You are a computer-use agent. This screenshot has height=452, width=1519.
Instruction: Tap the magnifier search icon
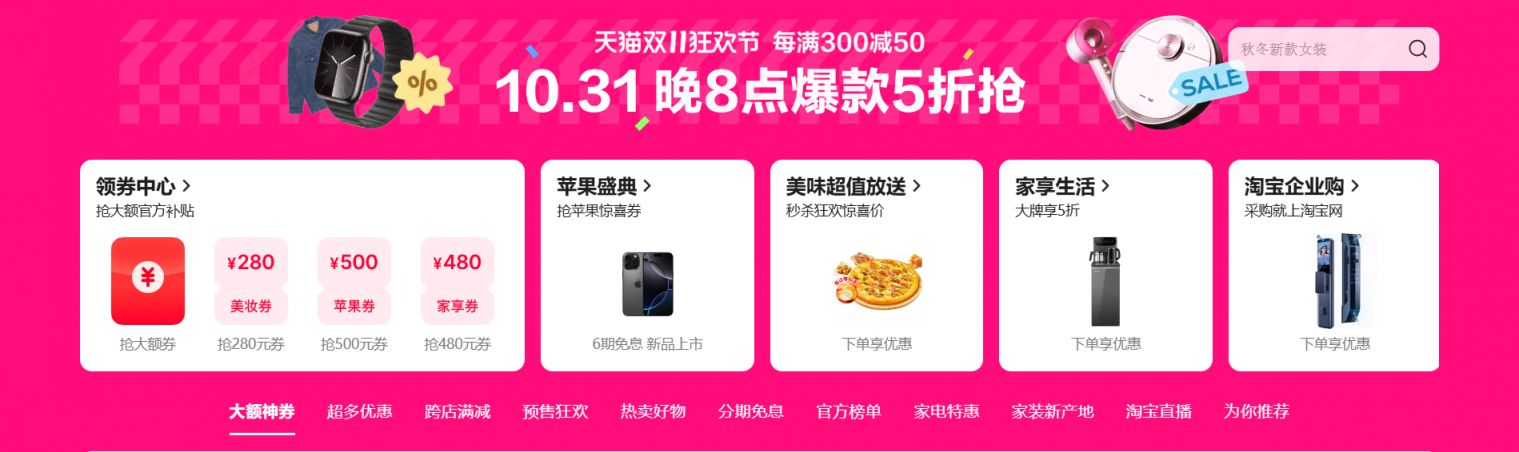pyautogui.click(x=1417, y=49)
